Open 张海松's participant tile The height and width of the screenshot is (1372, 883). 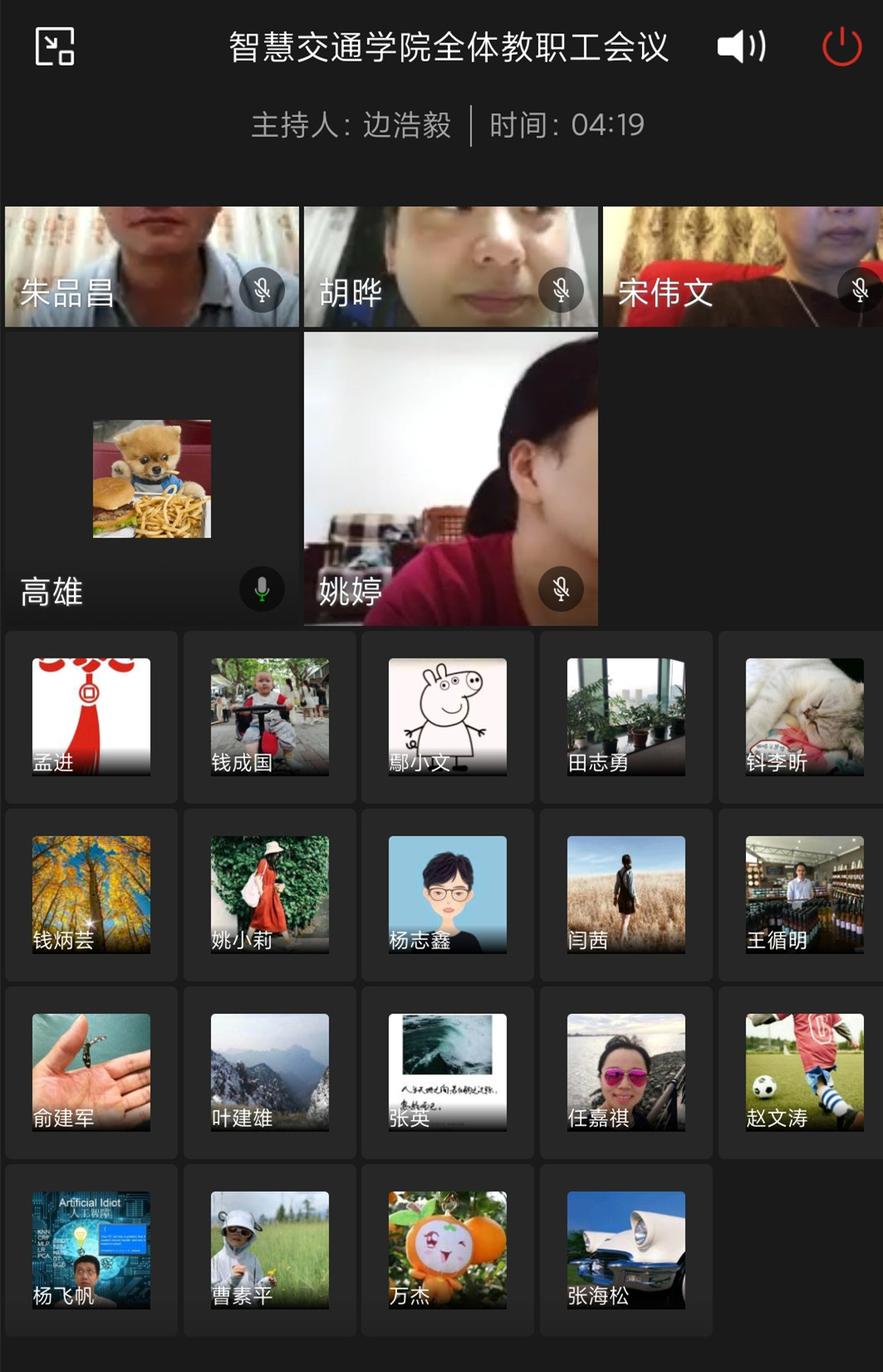pyautogui.click(x=626, y=1250)
